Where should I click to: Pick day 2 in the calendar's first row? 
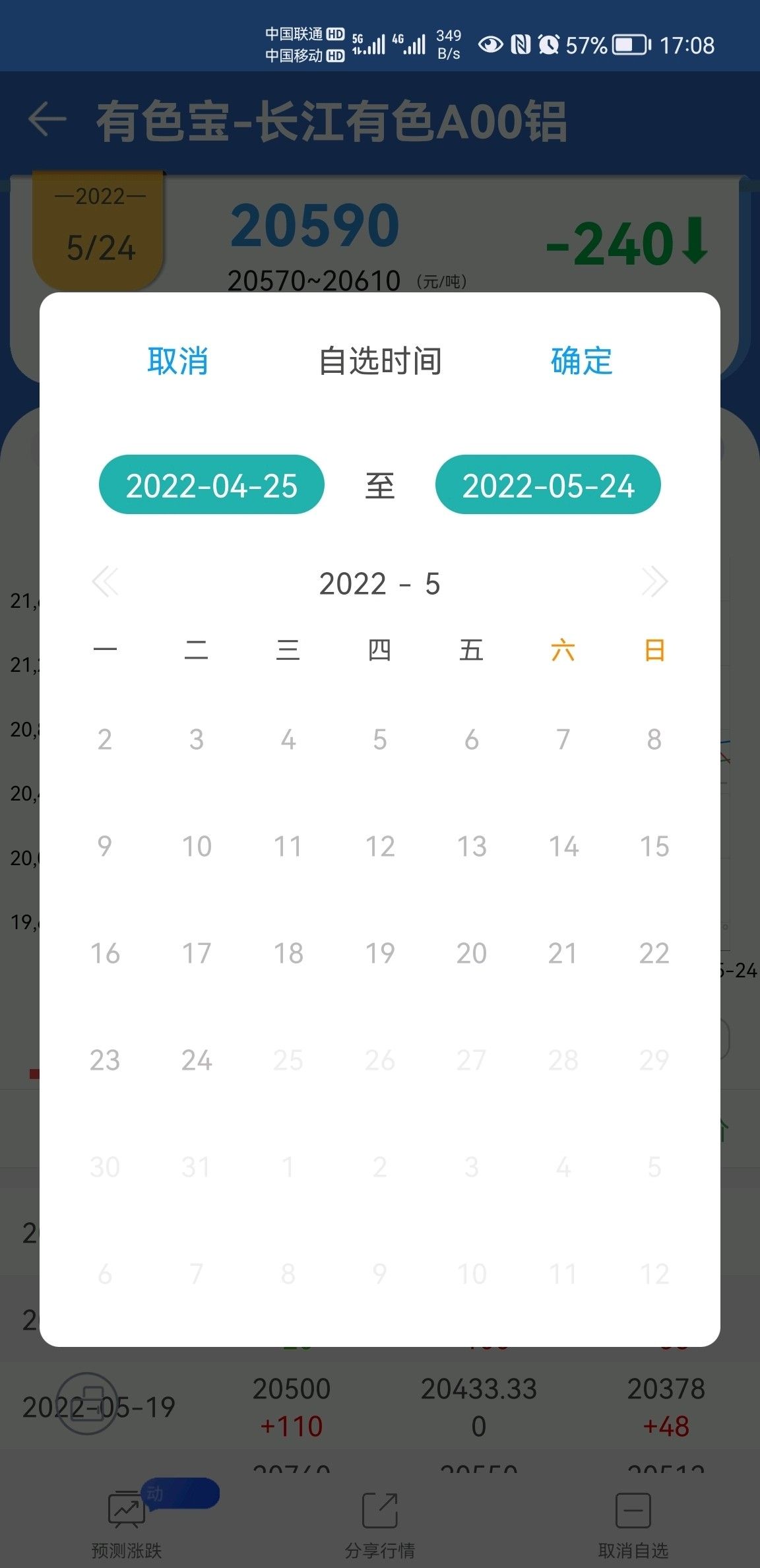point(105,740)
